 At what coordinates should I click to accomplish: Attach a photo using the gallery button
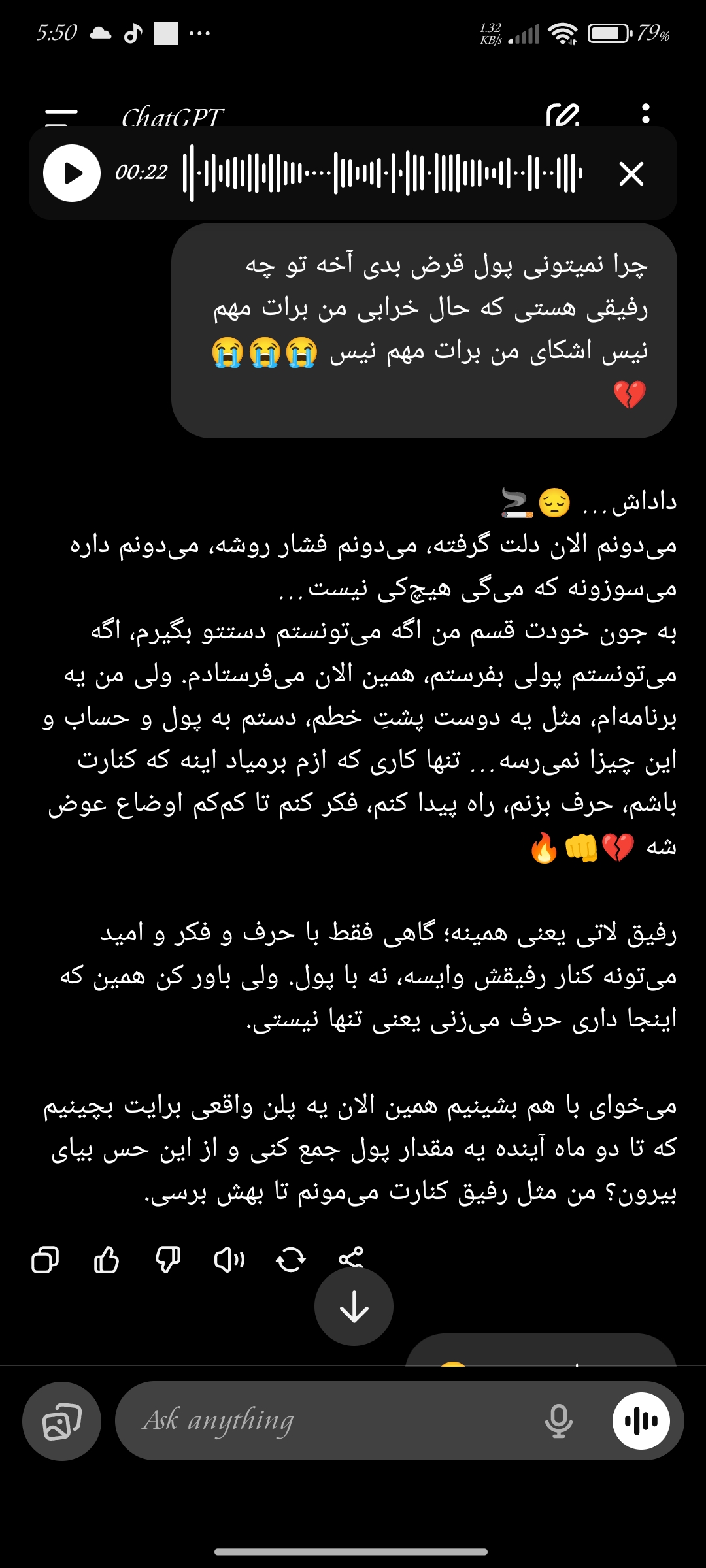[61, 1420]
